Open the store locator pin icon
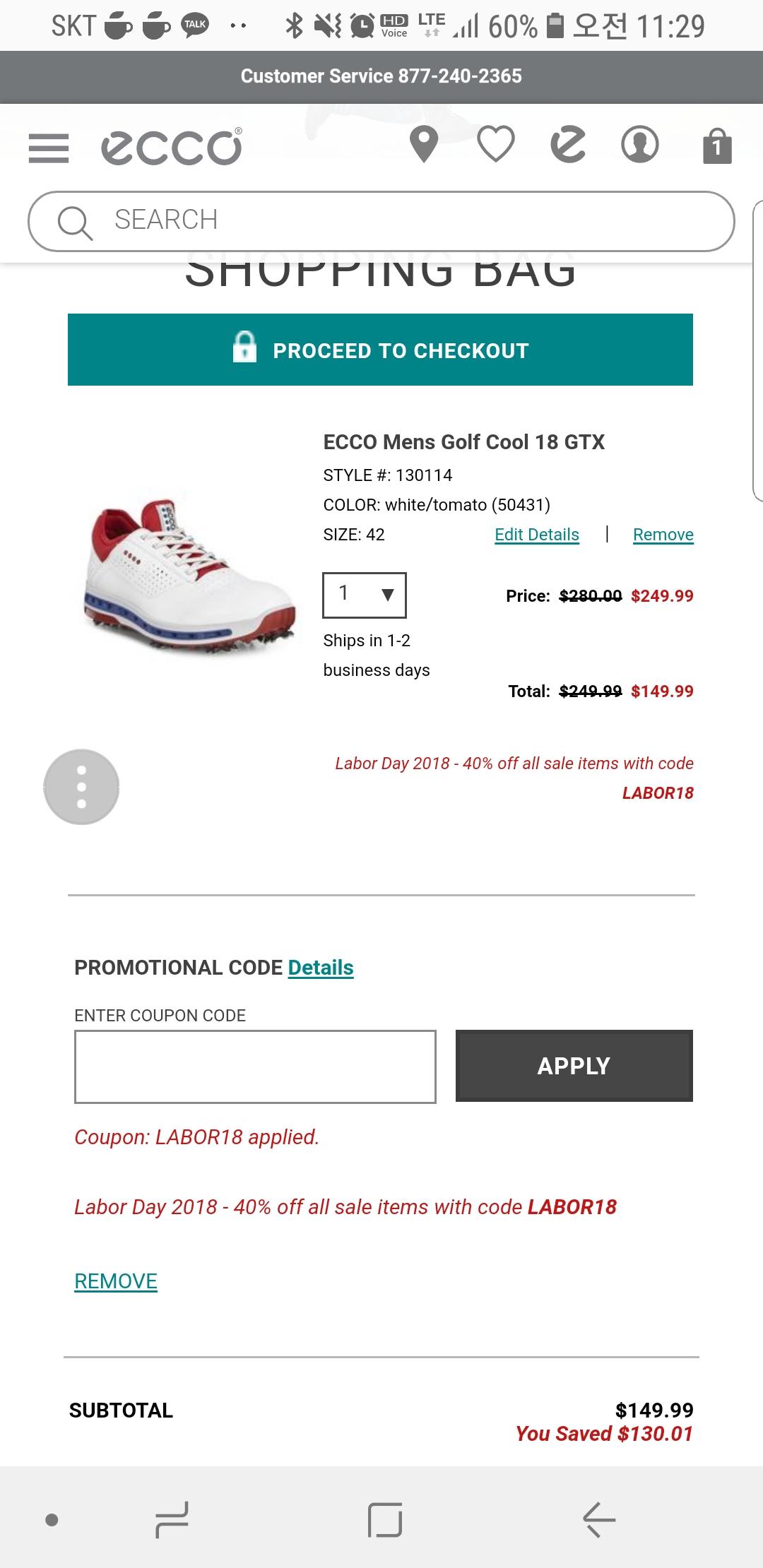The image size is (763, 1568). point(424,145)
